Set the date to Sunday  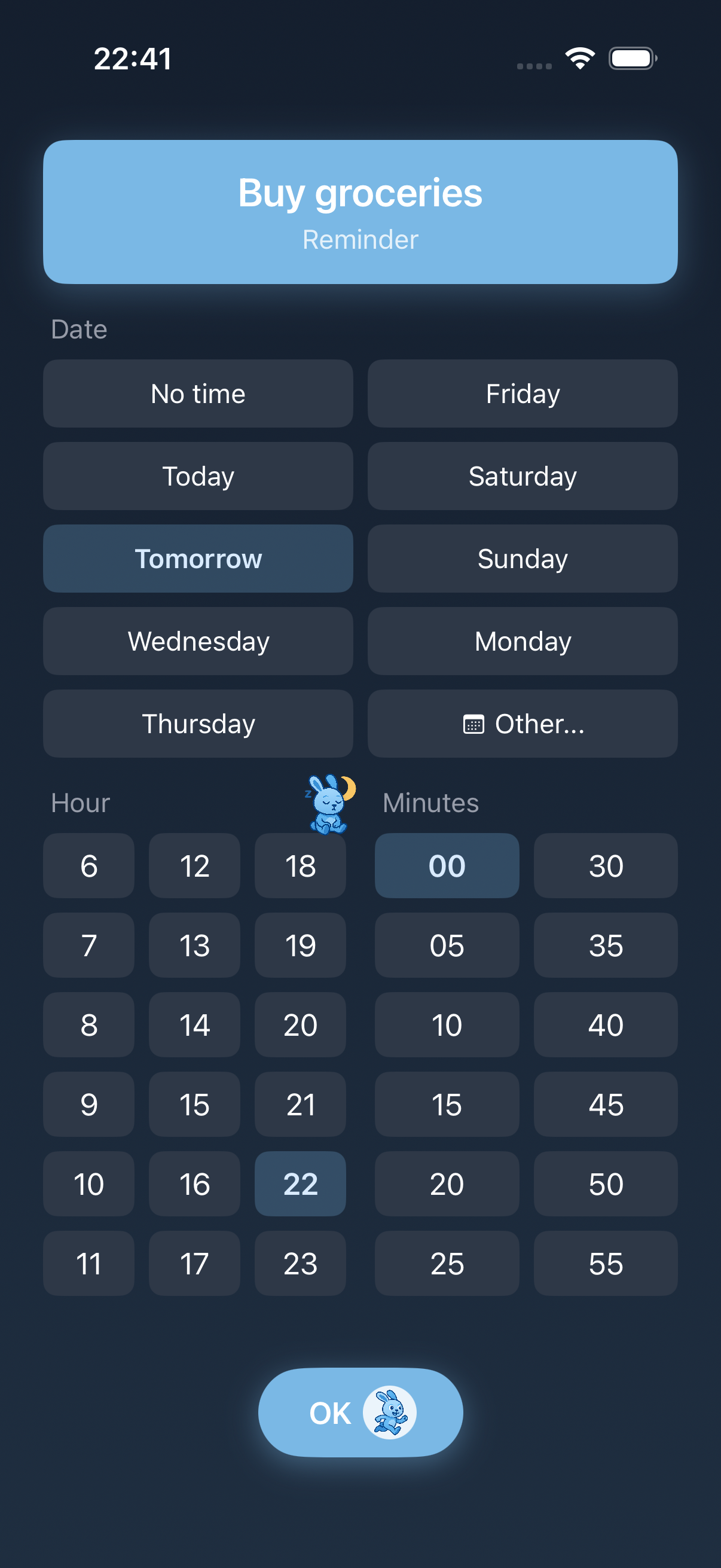[522, 558]
